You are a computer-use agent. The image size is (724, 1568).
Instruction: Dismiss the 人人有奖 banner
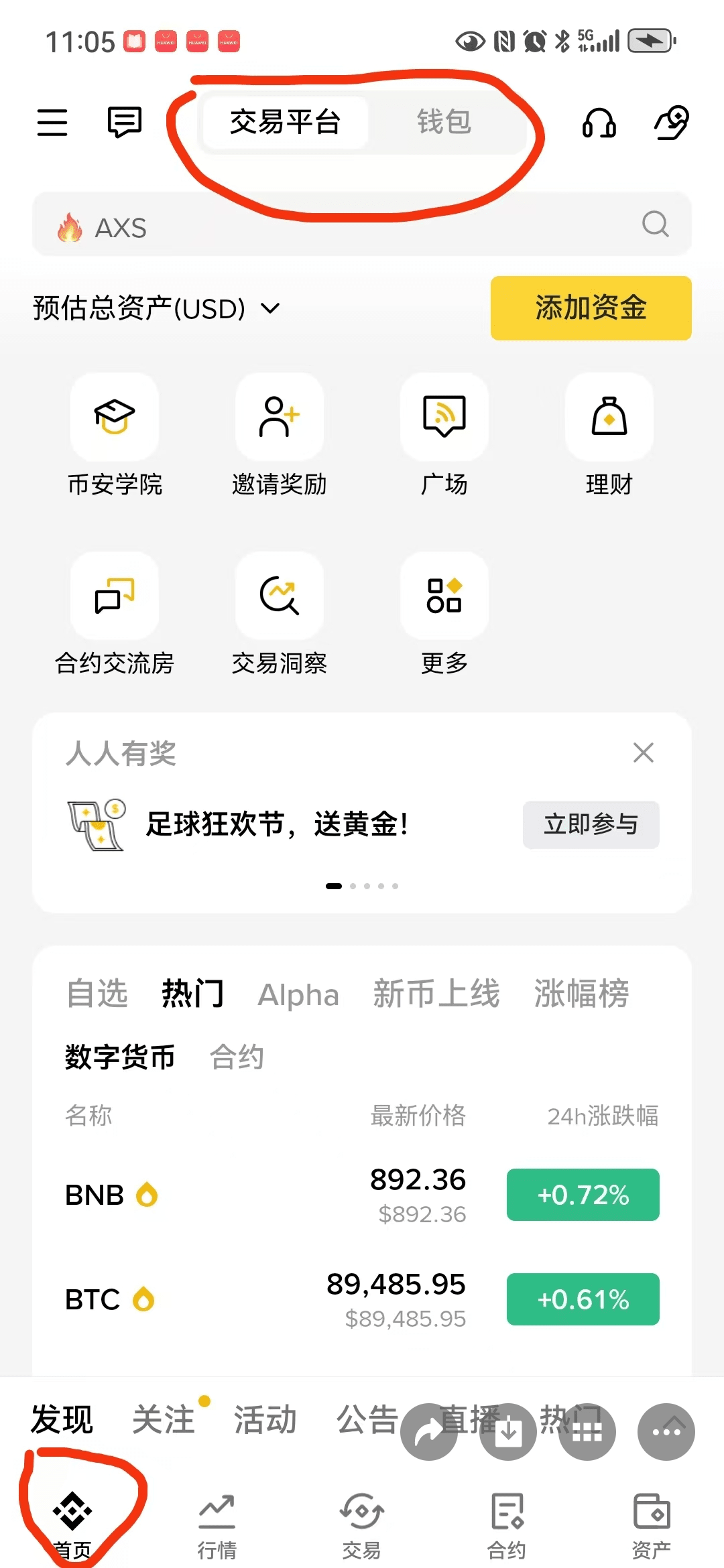[x=644, y=753]
